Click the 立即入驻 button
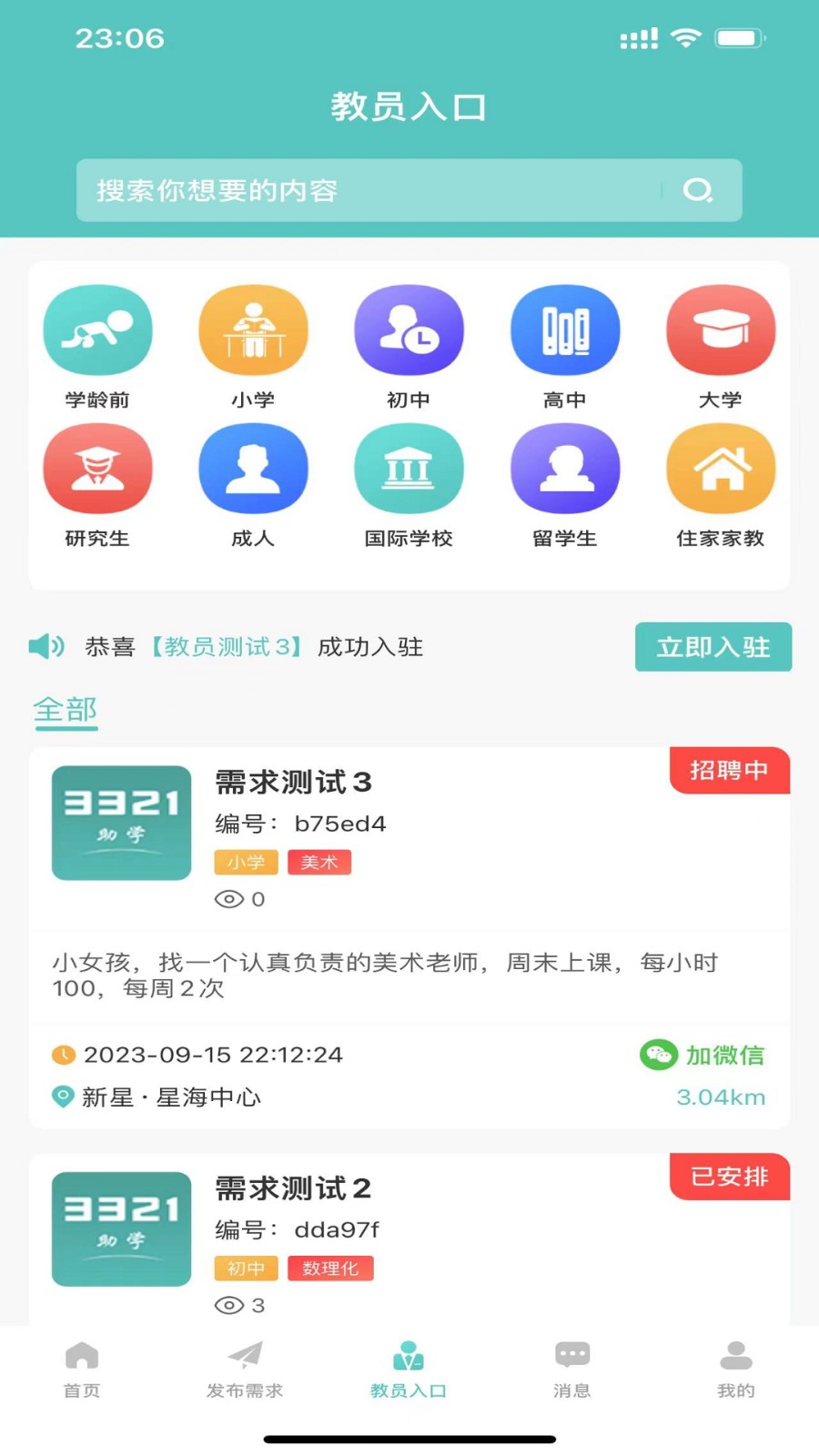This screenshot has height=1456, width=819. 713,647
